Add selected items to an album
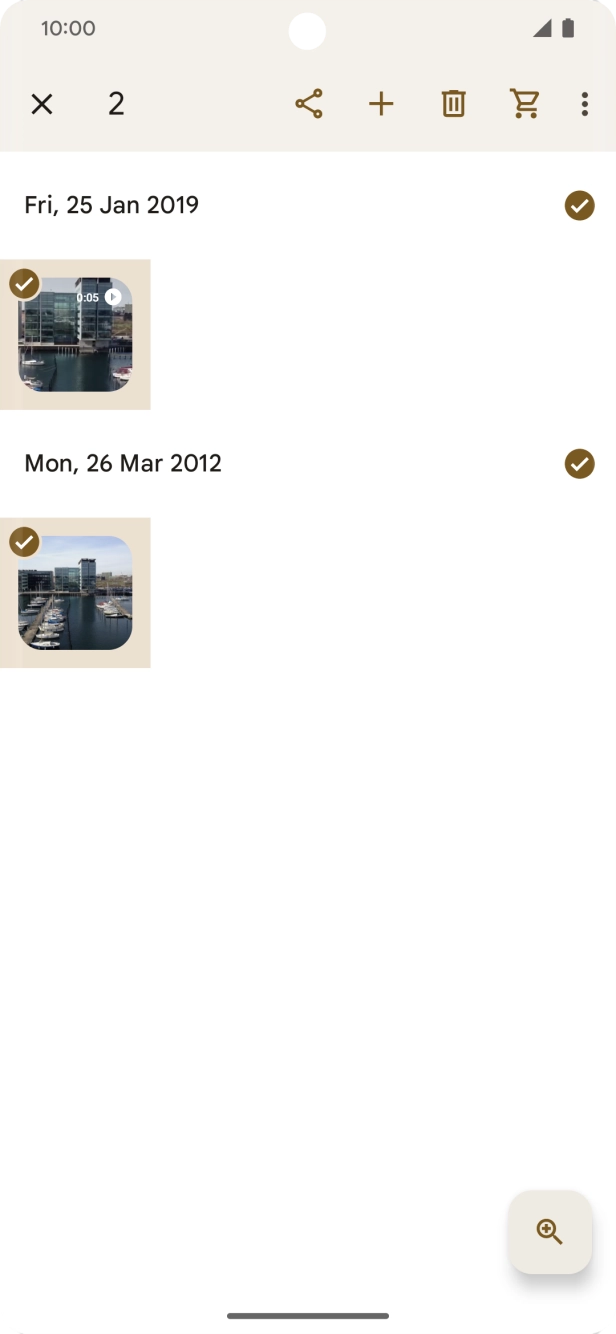 tap(381, 104)
